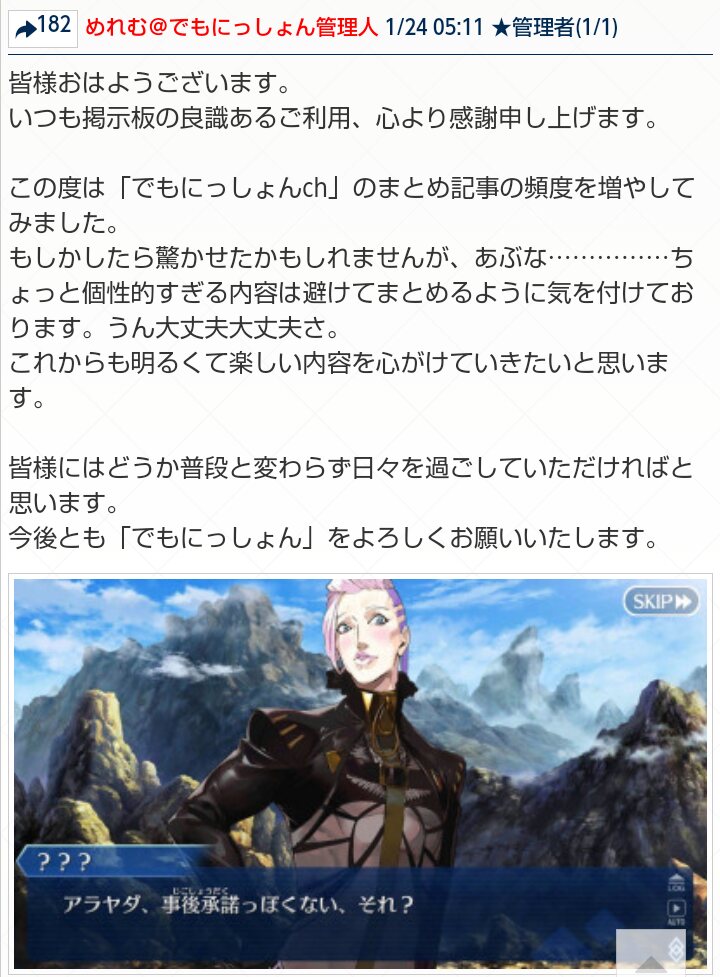Jump back to top of page
Viewport: 720px width, 977px height.
coord(650,952)
